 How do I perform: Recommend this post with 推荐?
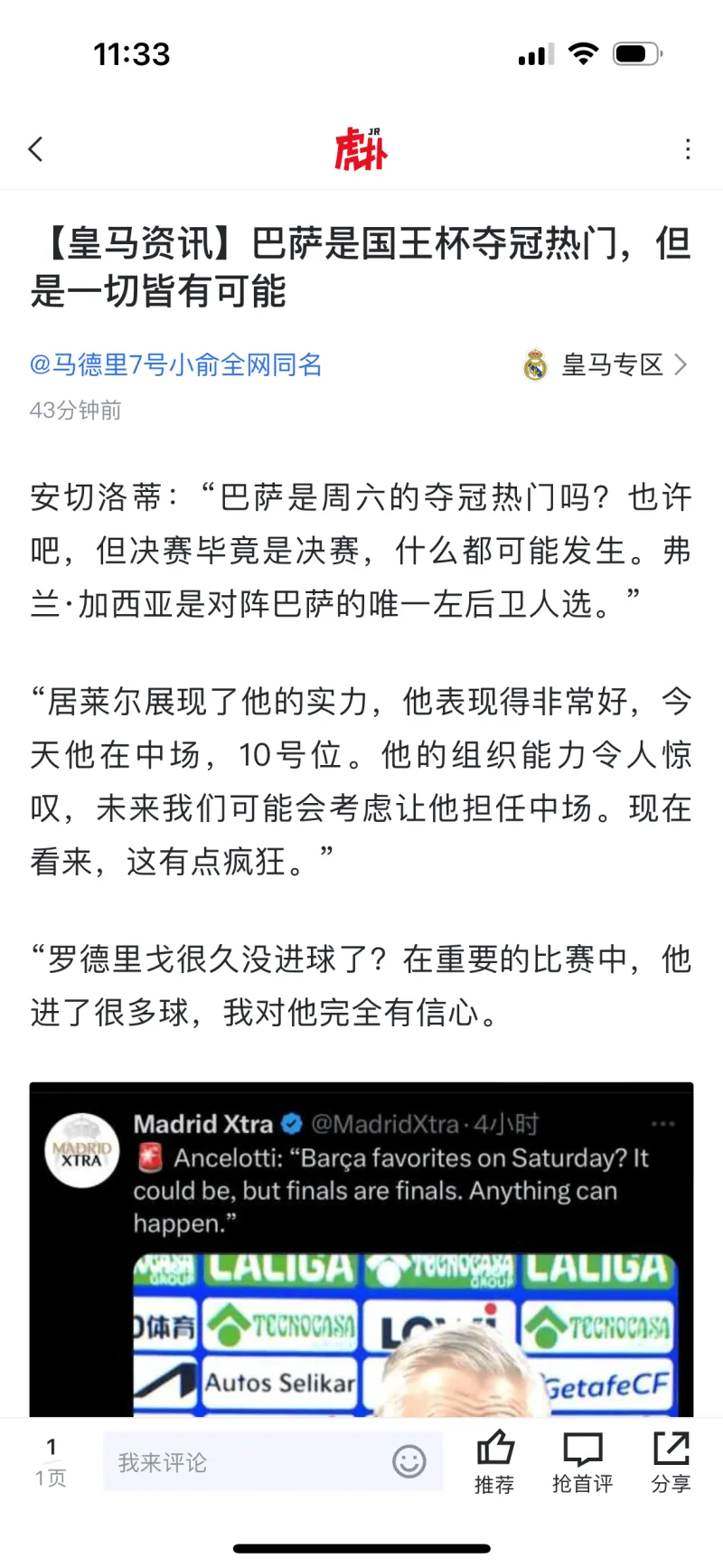click(494, 1461)
